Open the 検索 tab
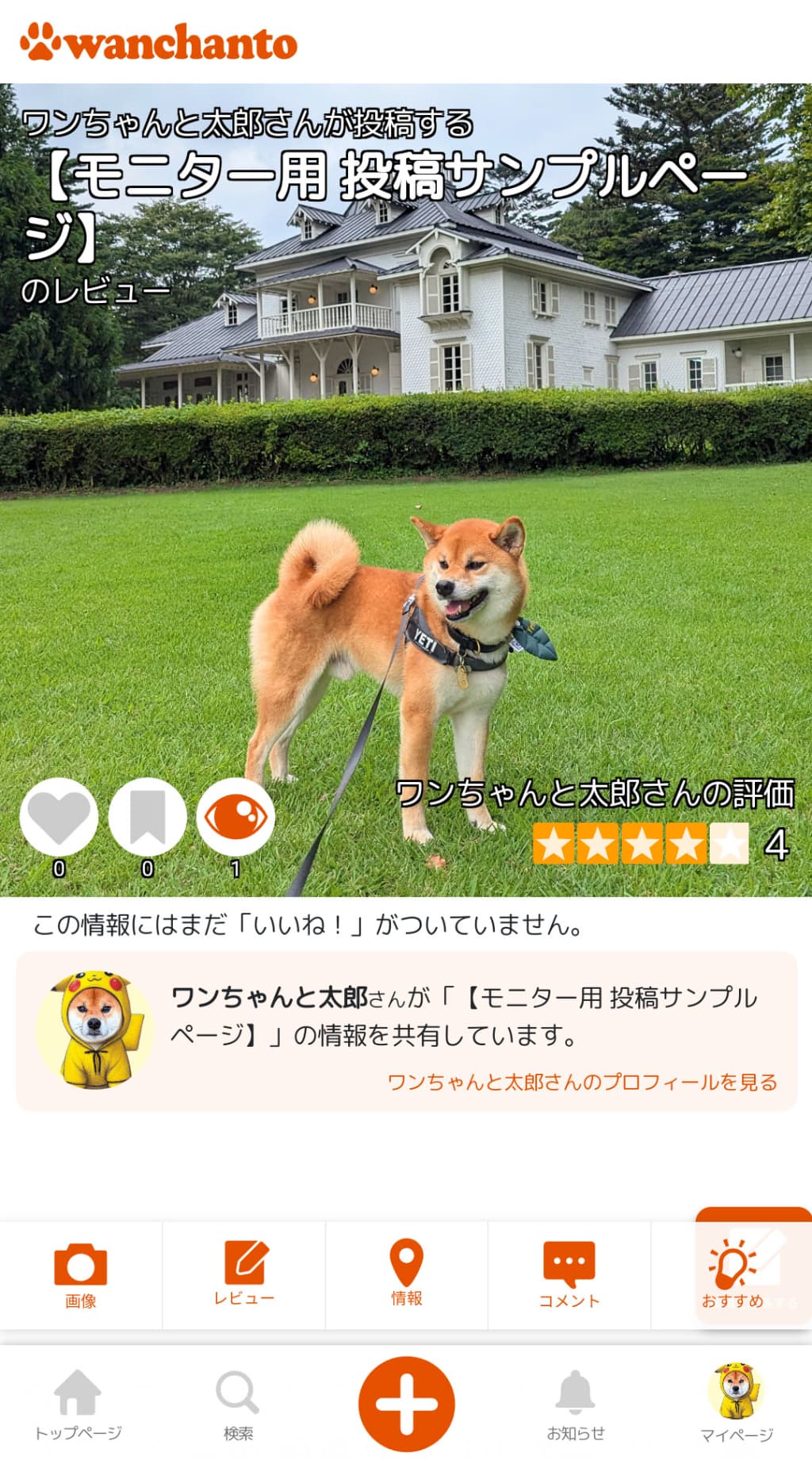 (x=238, y=1404)
